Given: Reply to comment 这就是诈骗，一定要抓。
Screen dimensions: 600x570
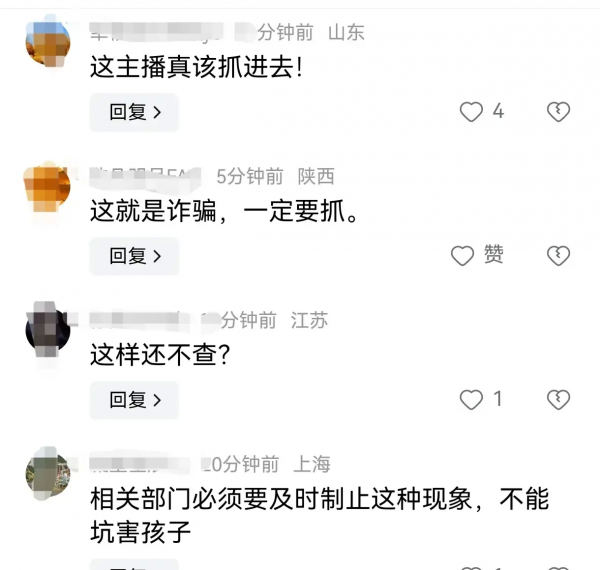Looking at the screenshot, I should [x=134, y=257].
